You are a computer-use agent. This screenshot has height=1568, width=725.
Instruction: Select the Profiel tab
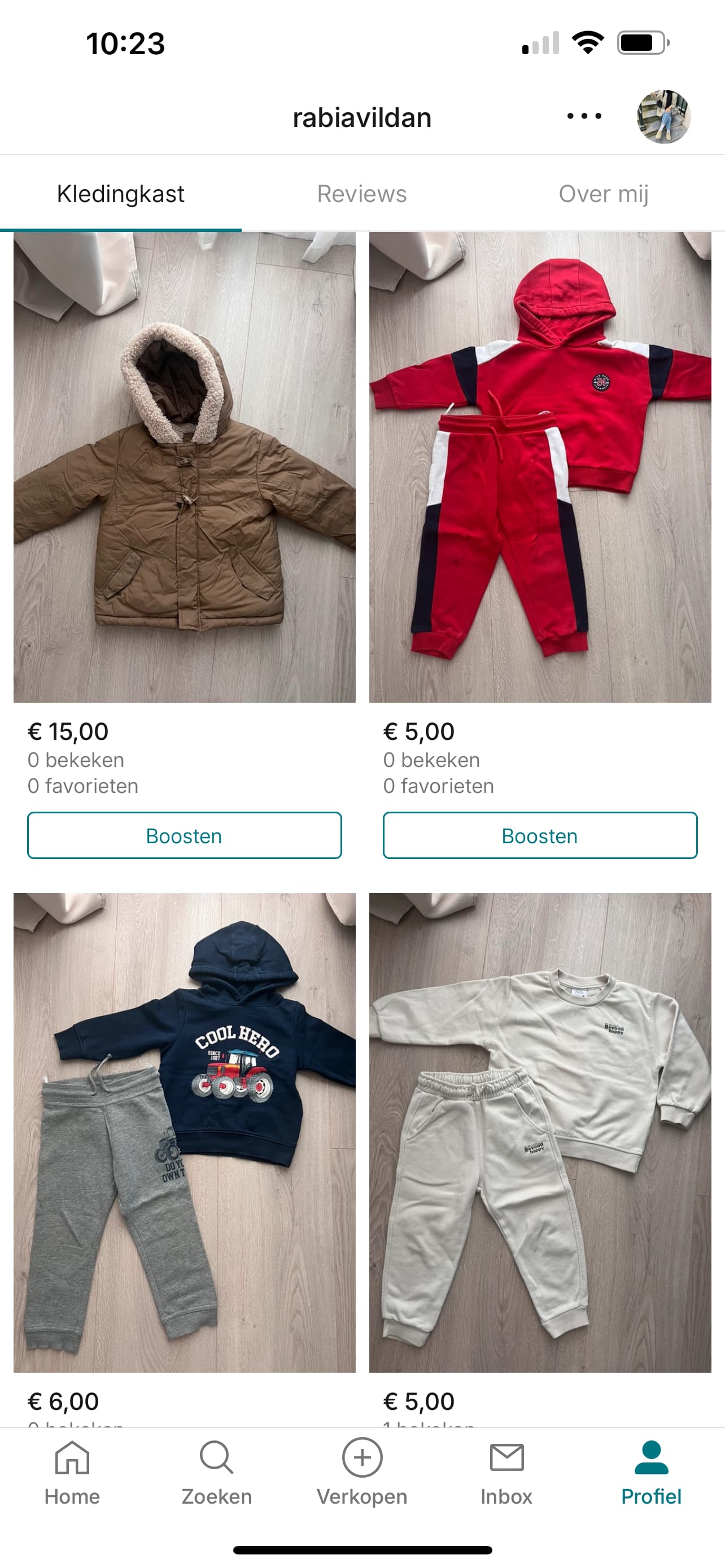coord(652,1472)
